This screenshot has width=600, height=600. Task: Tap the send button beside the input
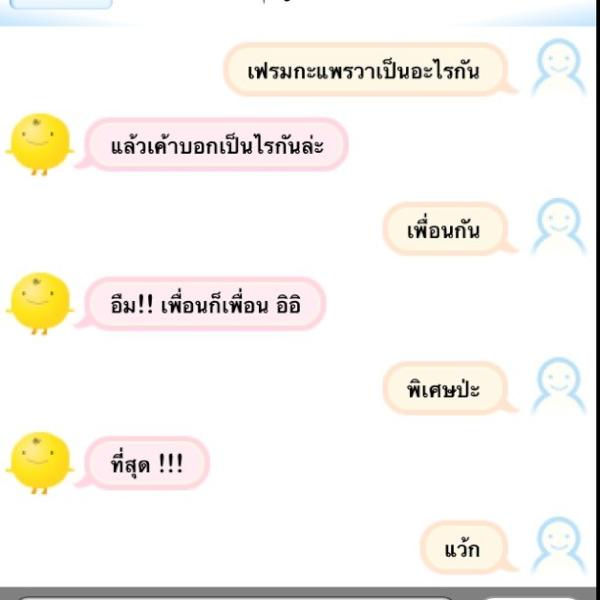click(532, 597)
